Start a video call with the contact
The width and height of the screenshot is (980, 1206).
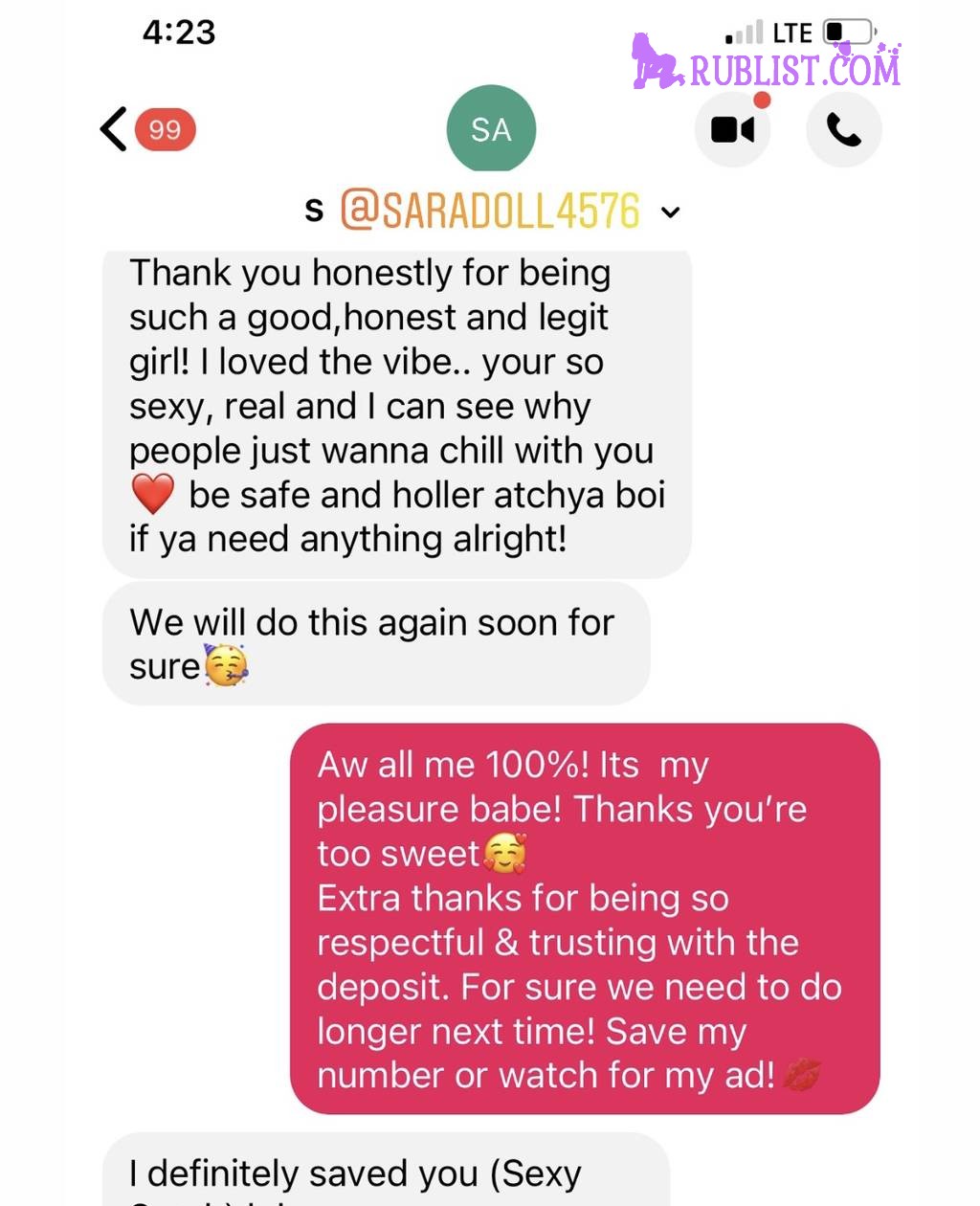tap(732, 130)
